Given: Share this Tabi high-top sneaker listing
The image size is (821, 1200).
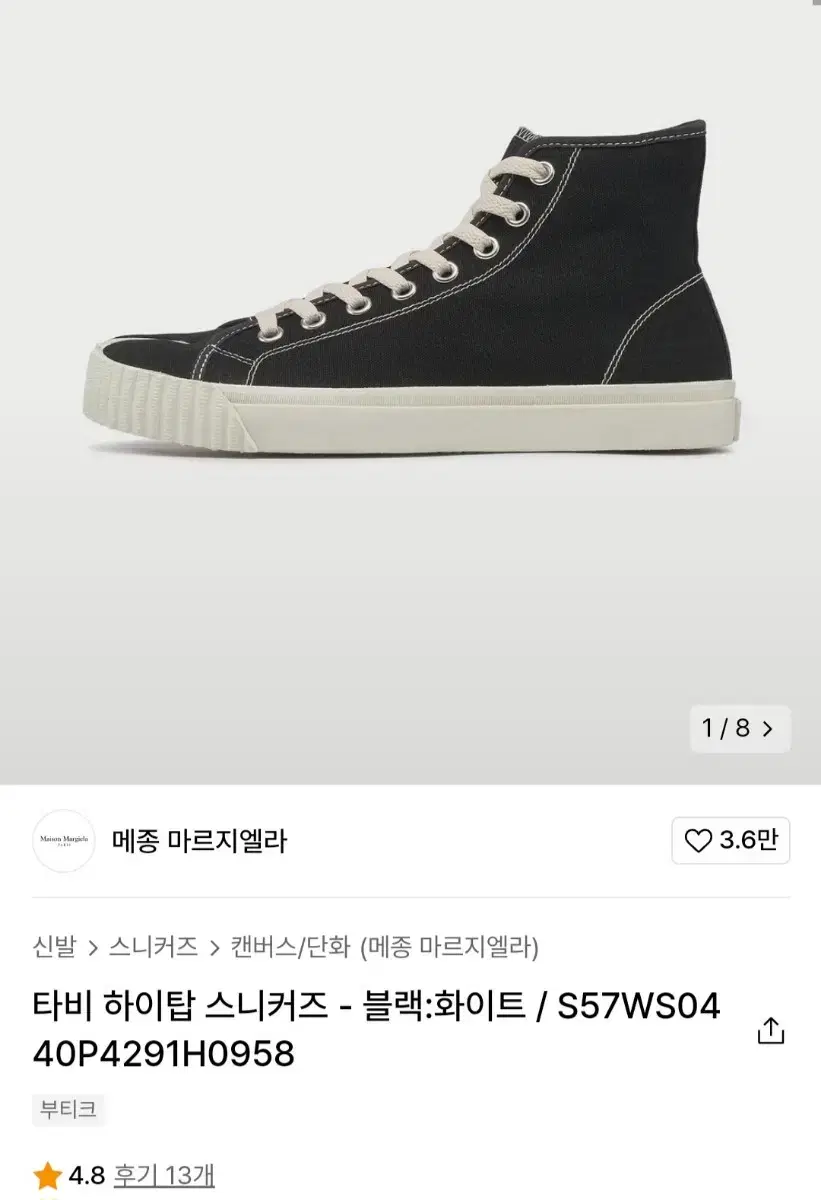Looking at the screenshot, I should (770, 1031).
